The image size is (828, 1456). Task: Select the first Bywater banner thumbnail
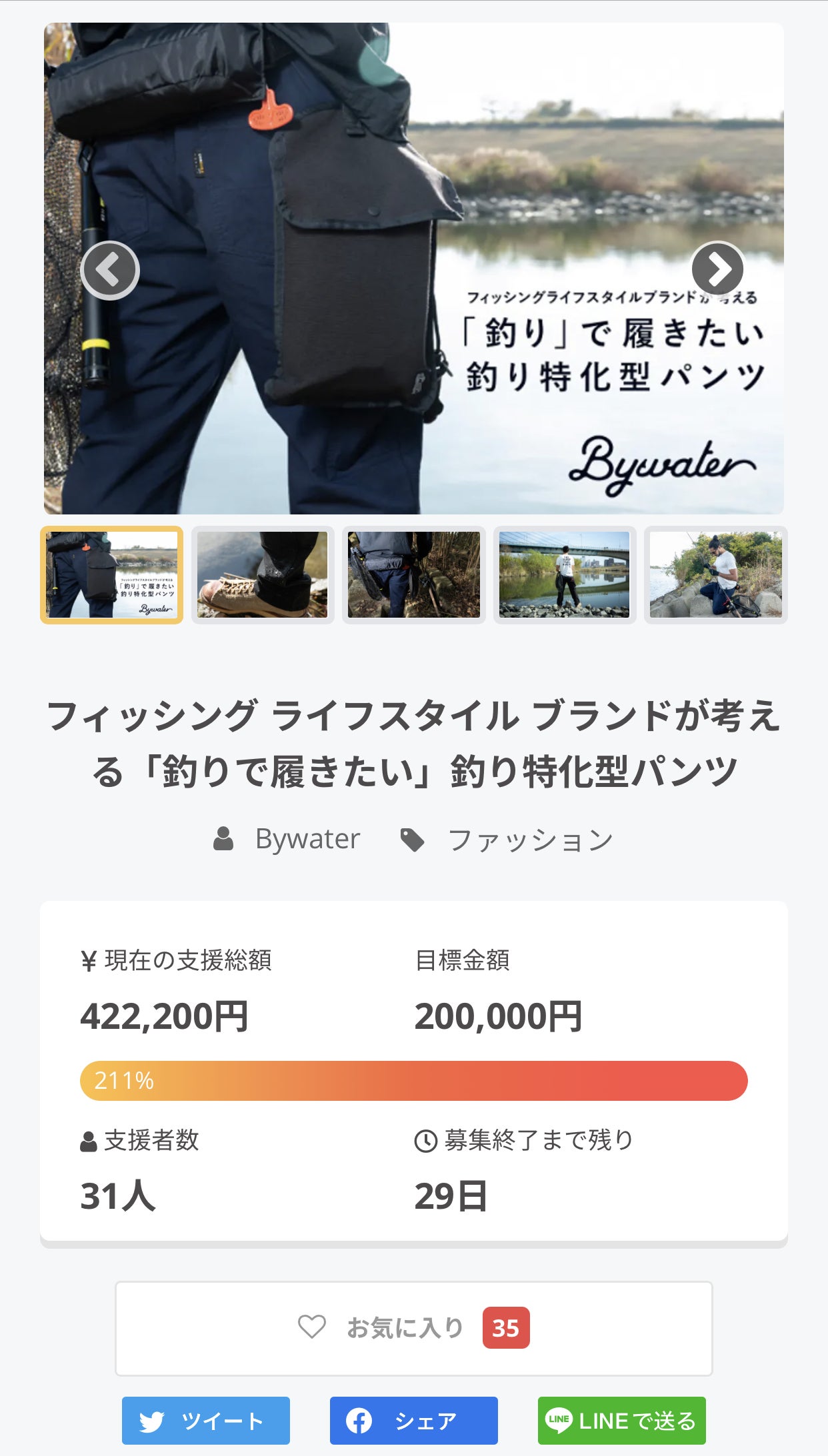click(111, 574)
